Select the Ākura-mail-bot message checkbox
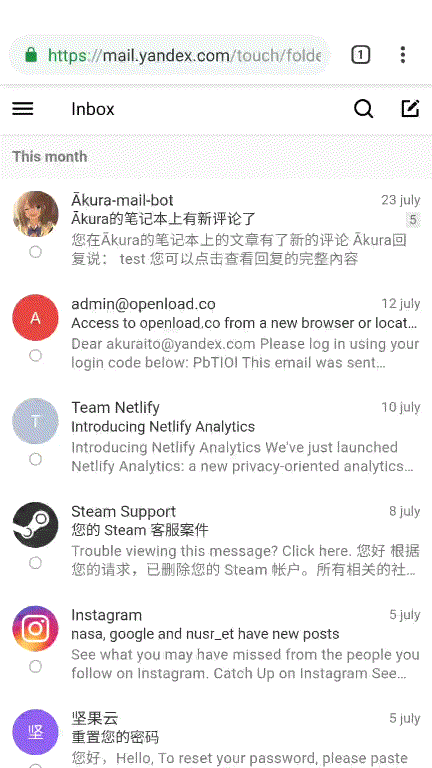The height and width of the screenshot is (768, 432). [x=35, y=252]
